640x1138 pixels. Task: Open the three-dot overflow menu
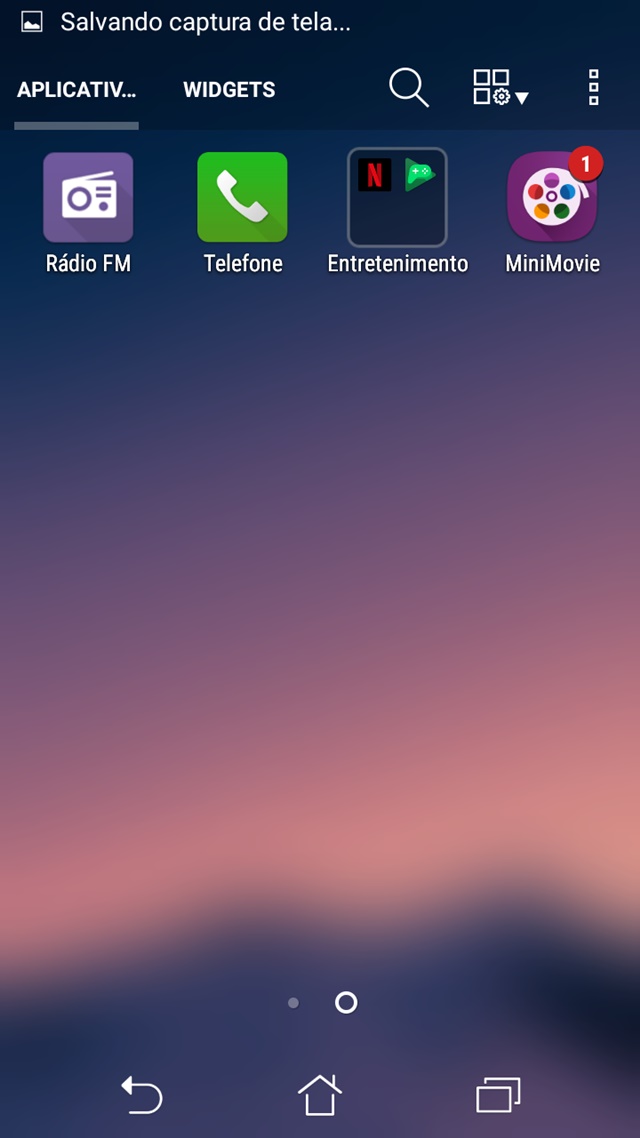[593, 89]
